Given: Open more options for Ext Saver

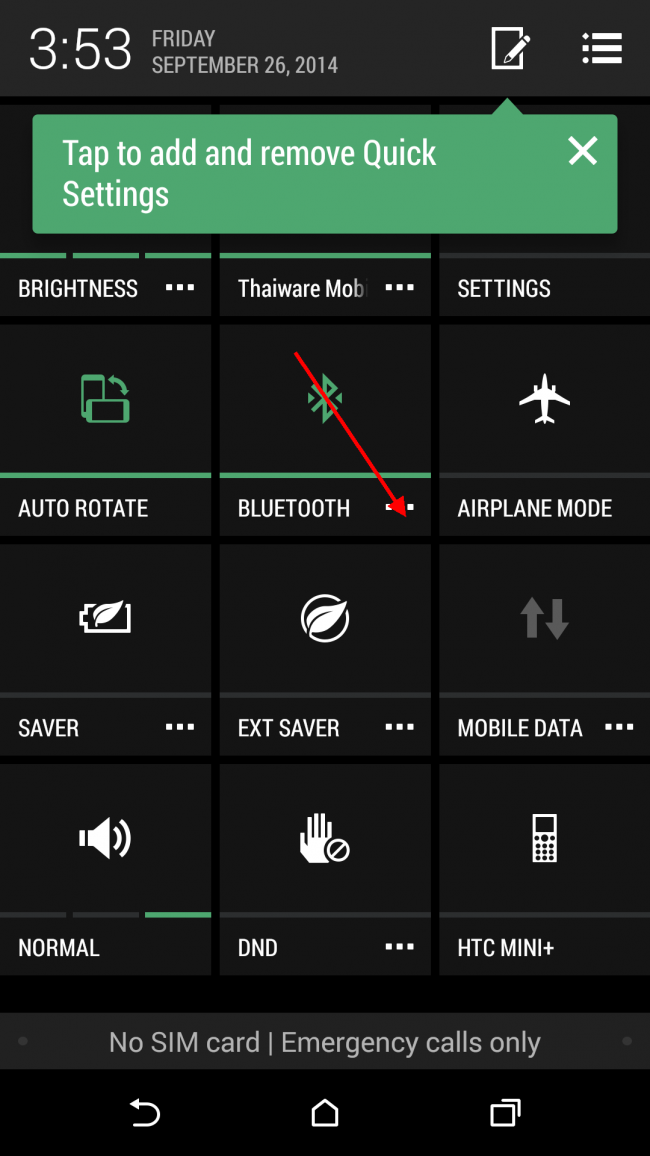Looking at the screenshot, I should [400, 727].
